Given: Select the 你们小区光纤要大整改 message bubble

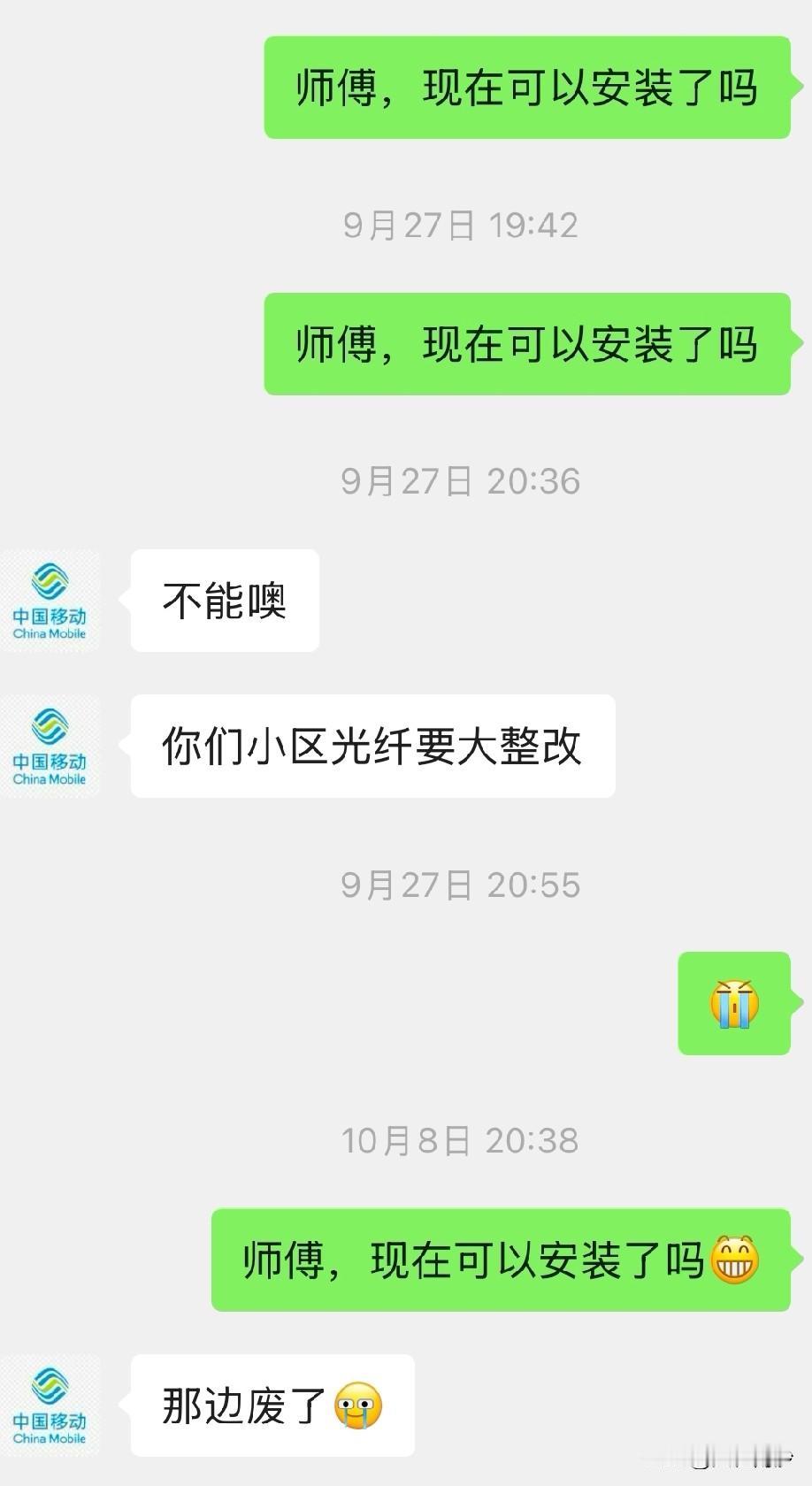Looking at the screenshot, I should (371, 746).
